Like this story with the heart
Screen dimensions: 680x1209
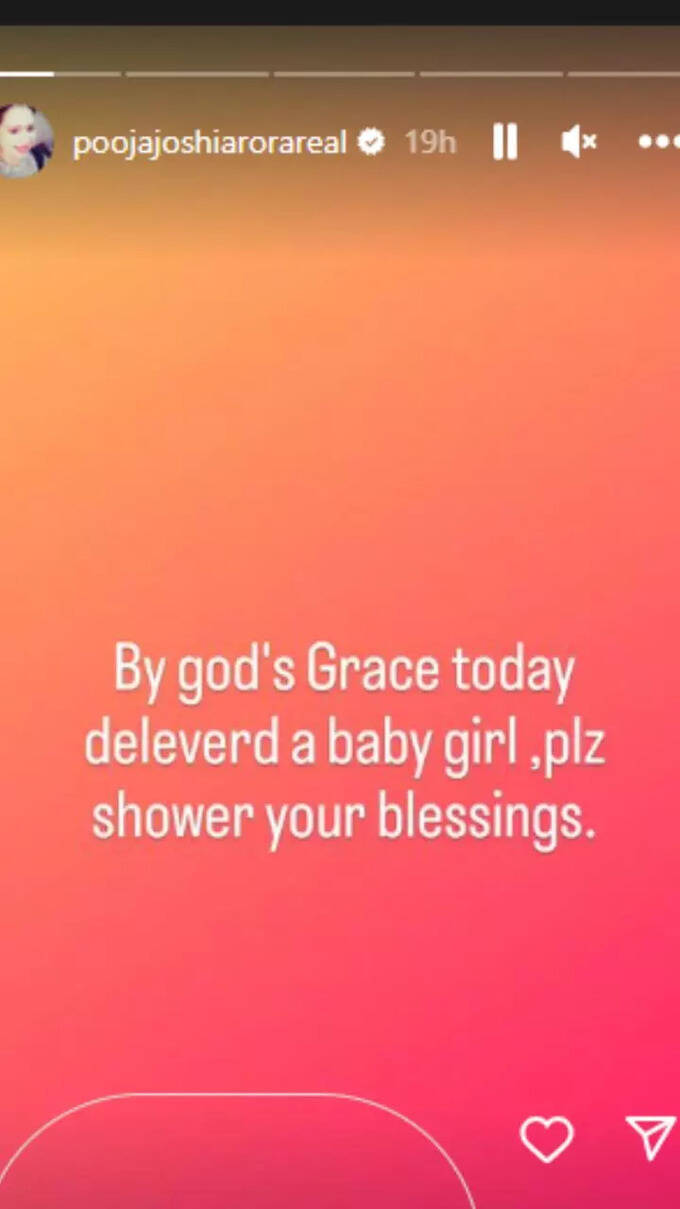point(546,1139)
